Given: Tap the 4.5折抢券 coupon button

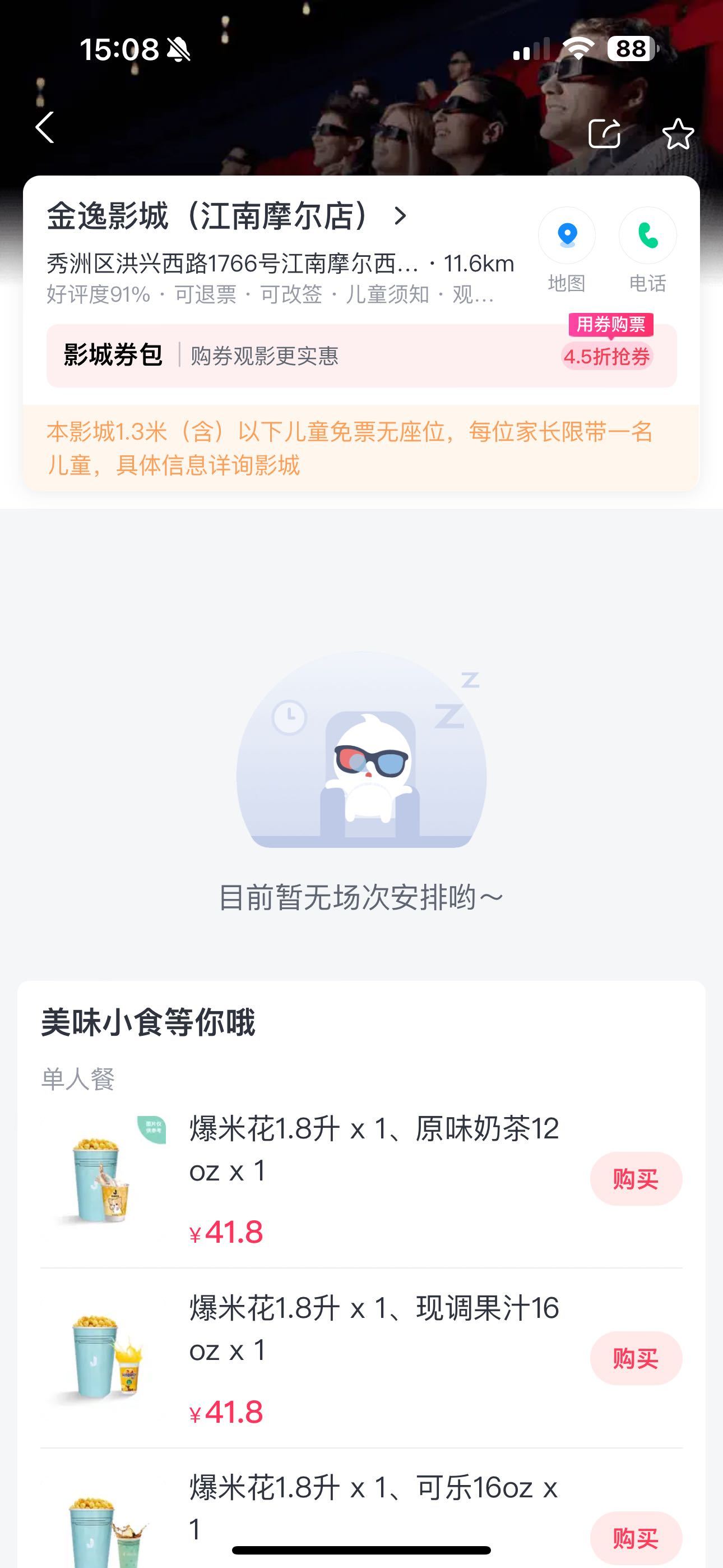Looking at the screenshot, I should pos(607,357).
